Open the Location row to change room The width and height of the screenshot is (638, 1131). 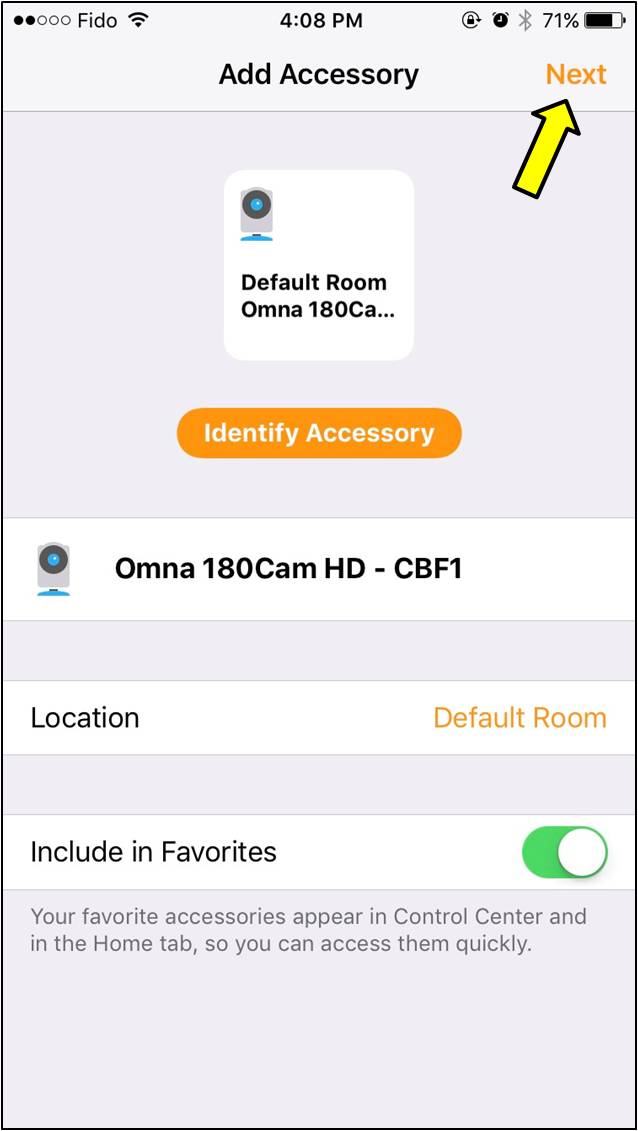tap(319, 718)
